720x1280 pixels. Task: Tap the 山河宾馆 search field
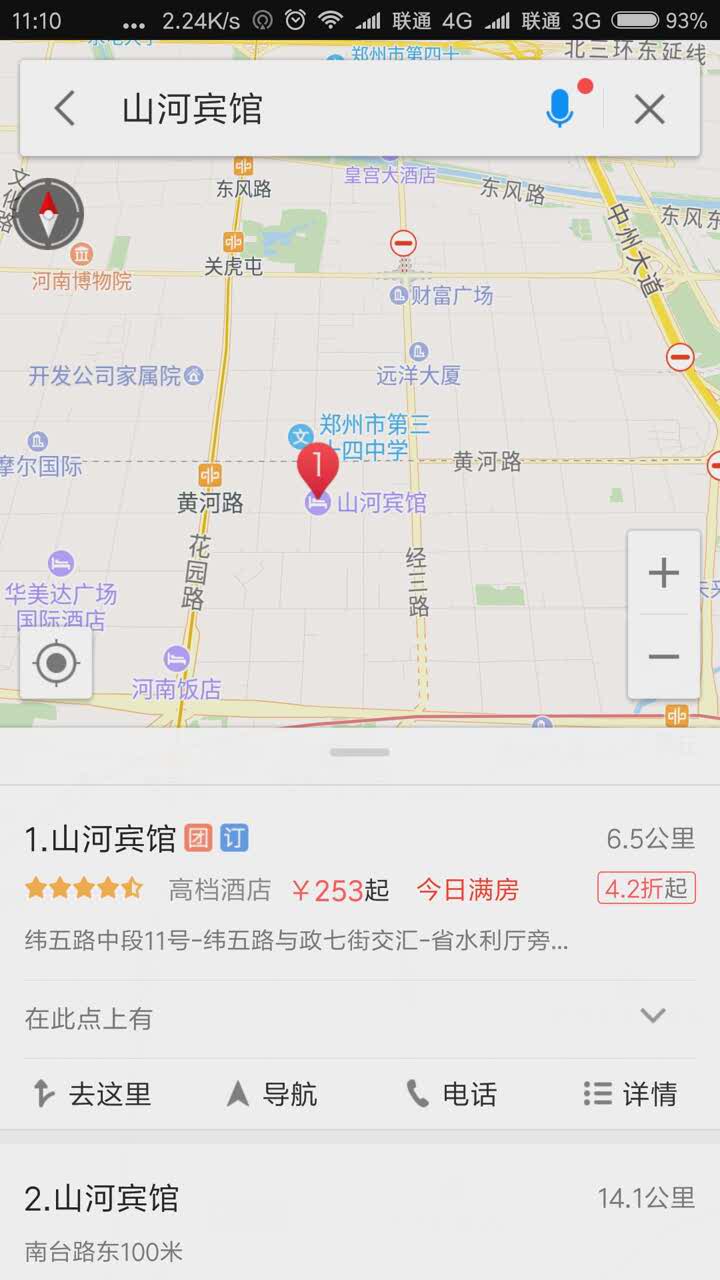pos(300,109)
